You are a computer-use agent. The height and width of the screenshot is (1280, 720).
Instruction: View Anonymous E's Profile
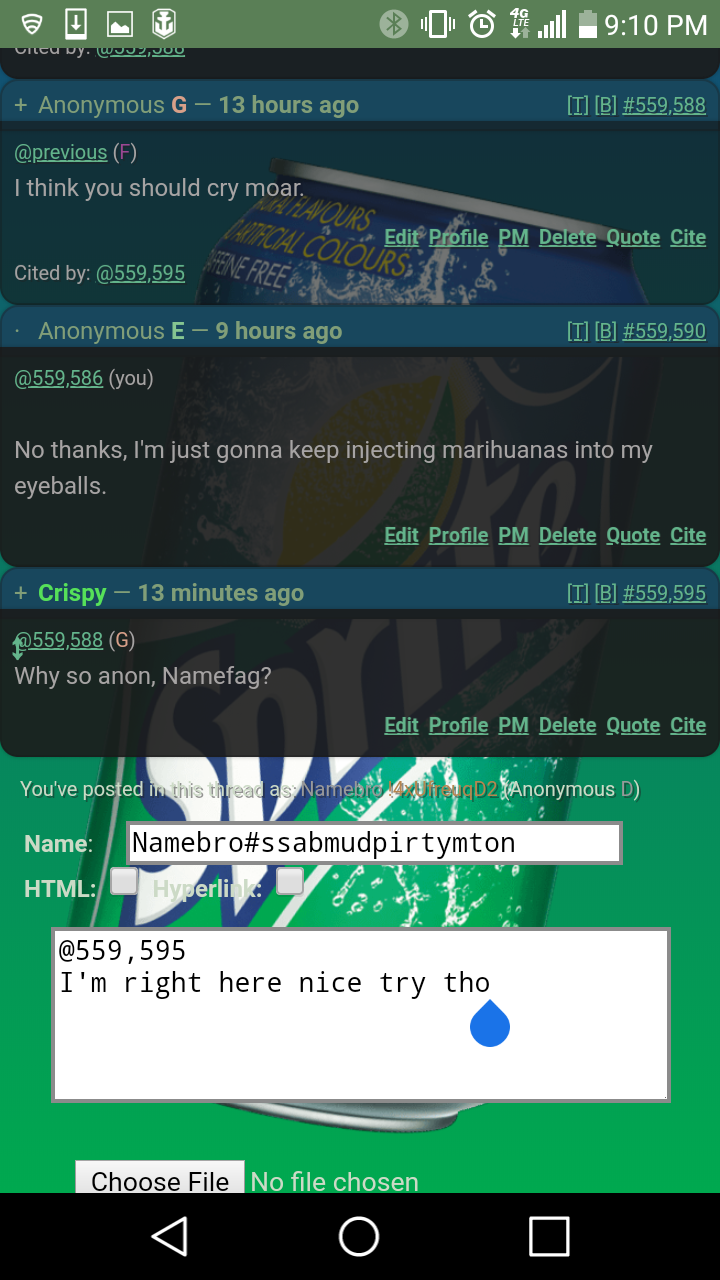[458, 535]
